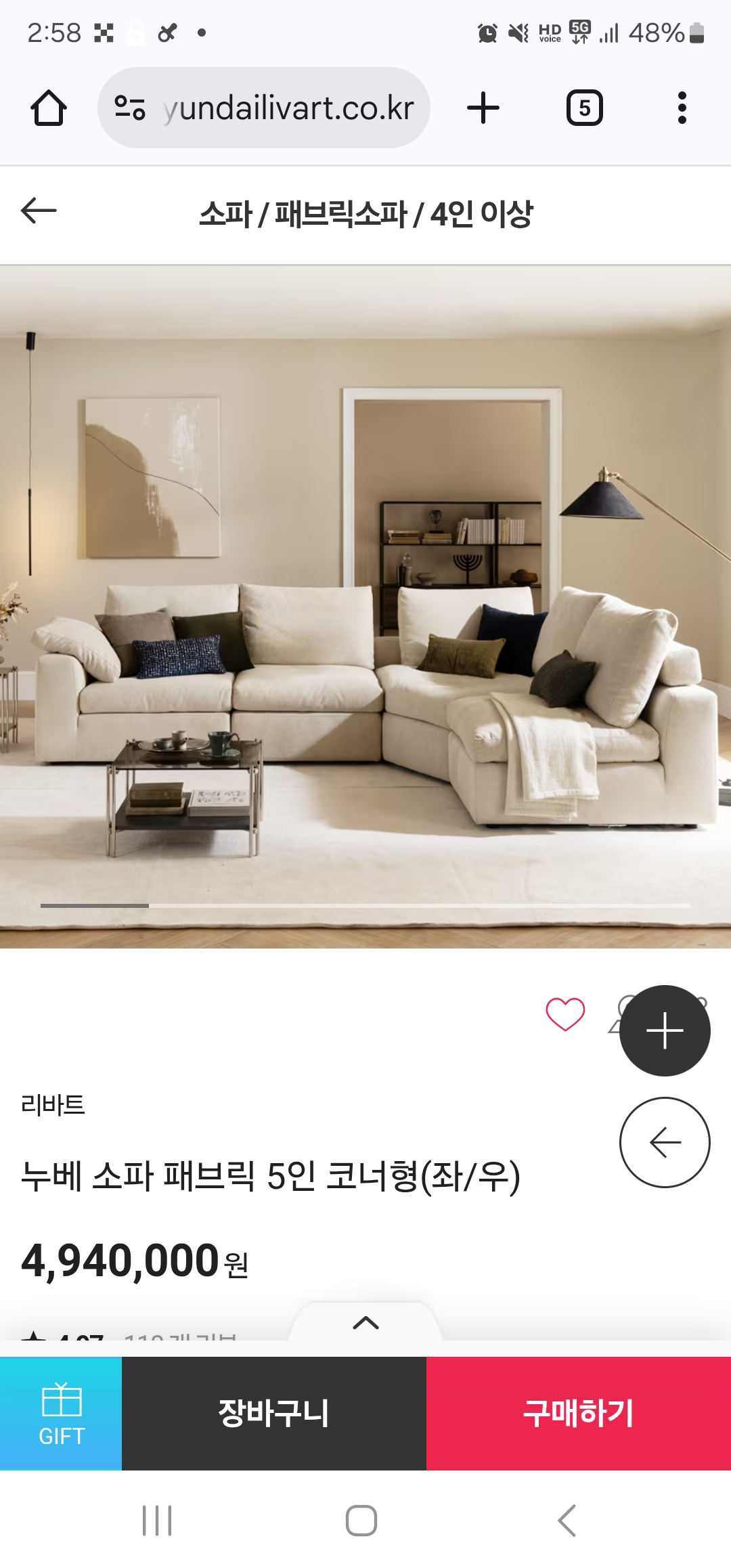The image size is (731, 1568).
Task: Open the browser overflow menu
Action: 682,108
